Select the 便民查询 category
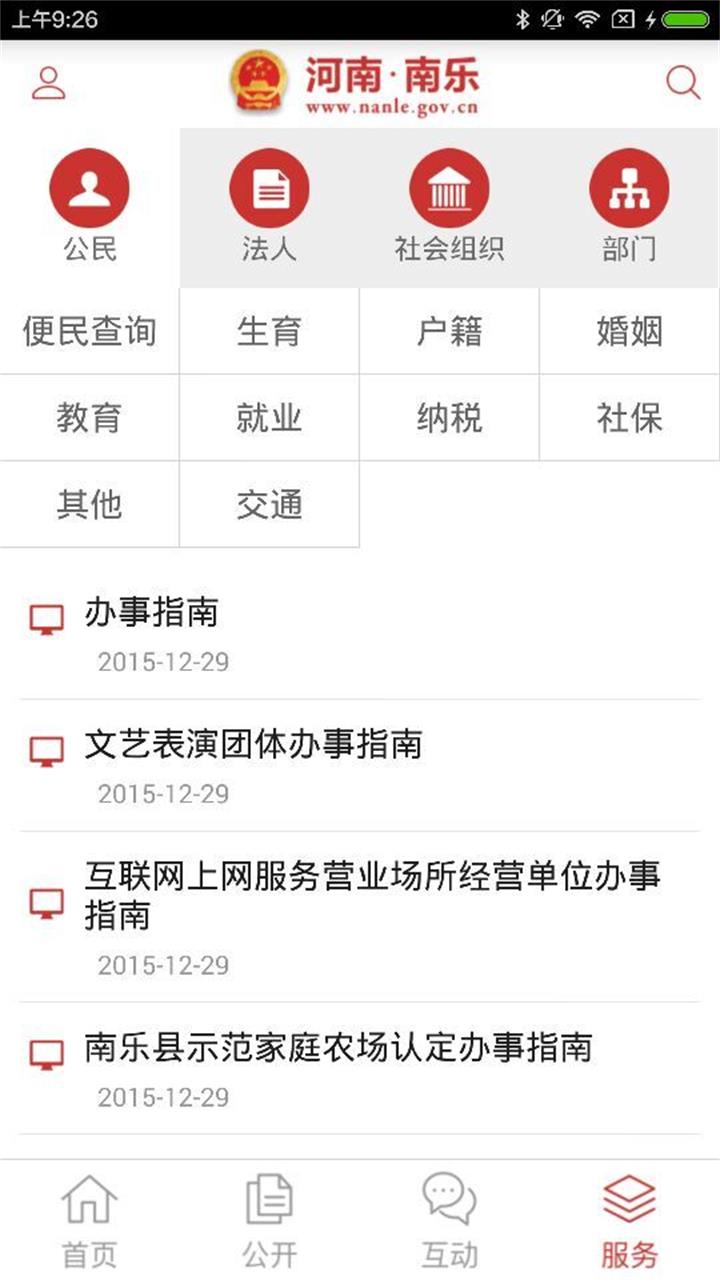The image size is (720, 1280). coord(90,331)
